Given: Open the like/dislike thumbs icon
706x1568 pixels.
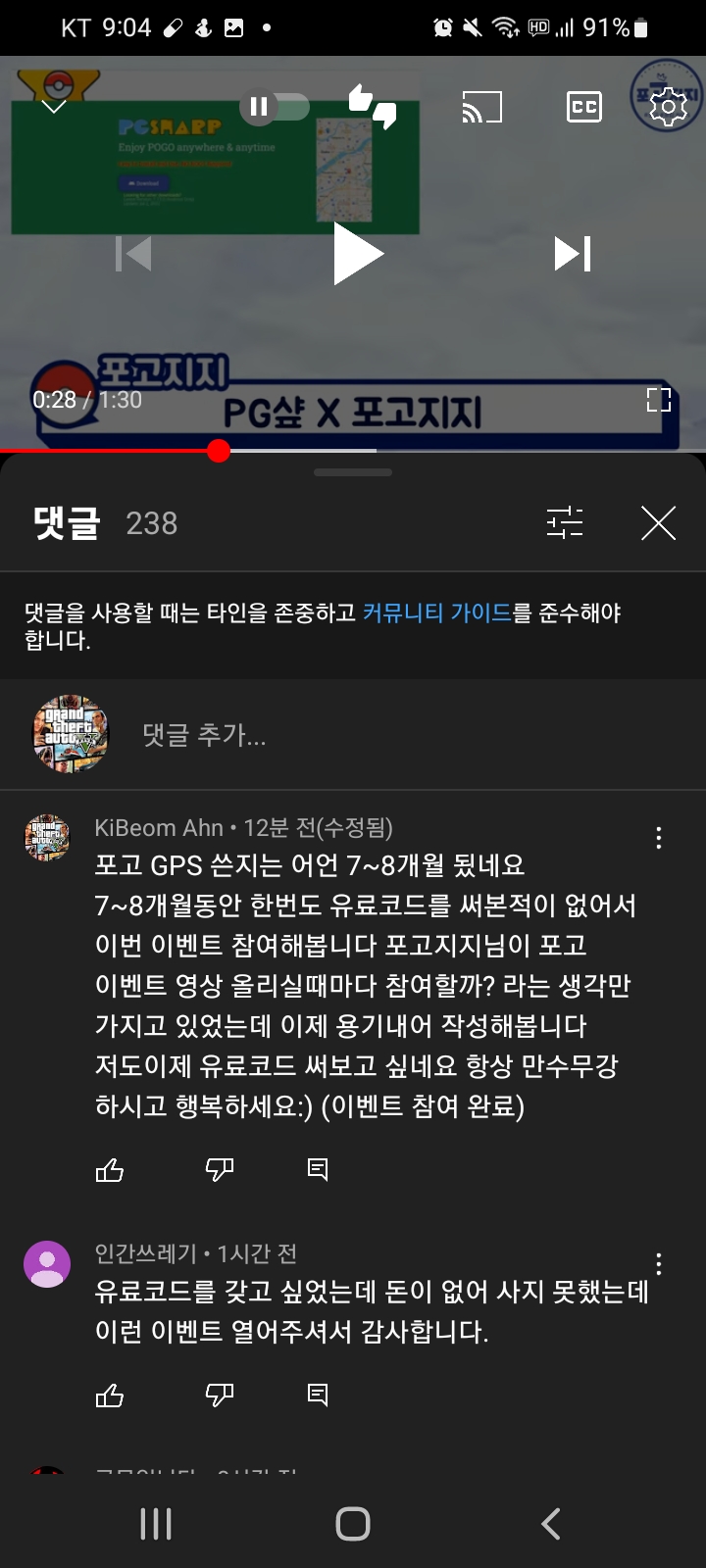Looking at the screenshot, I should tap(373, 106).
